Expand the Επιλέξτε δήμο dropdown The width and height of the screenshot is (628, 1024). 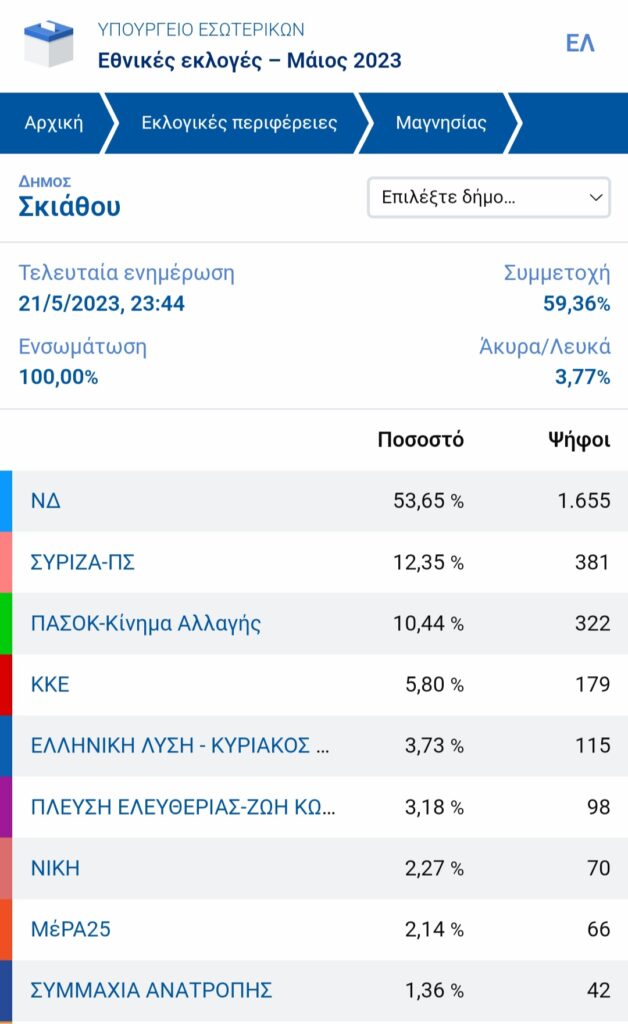488,197
